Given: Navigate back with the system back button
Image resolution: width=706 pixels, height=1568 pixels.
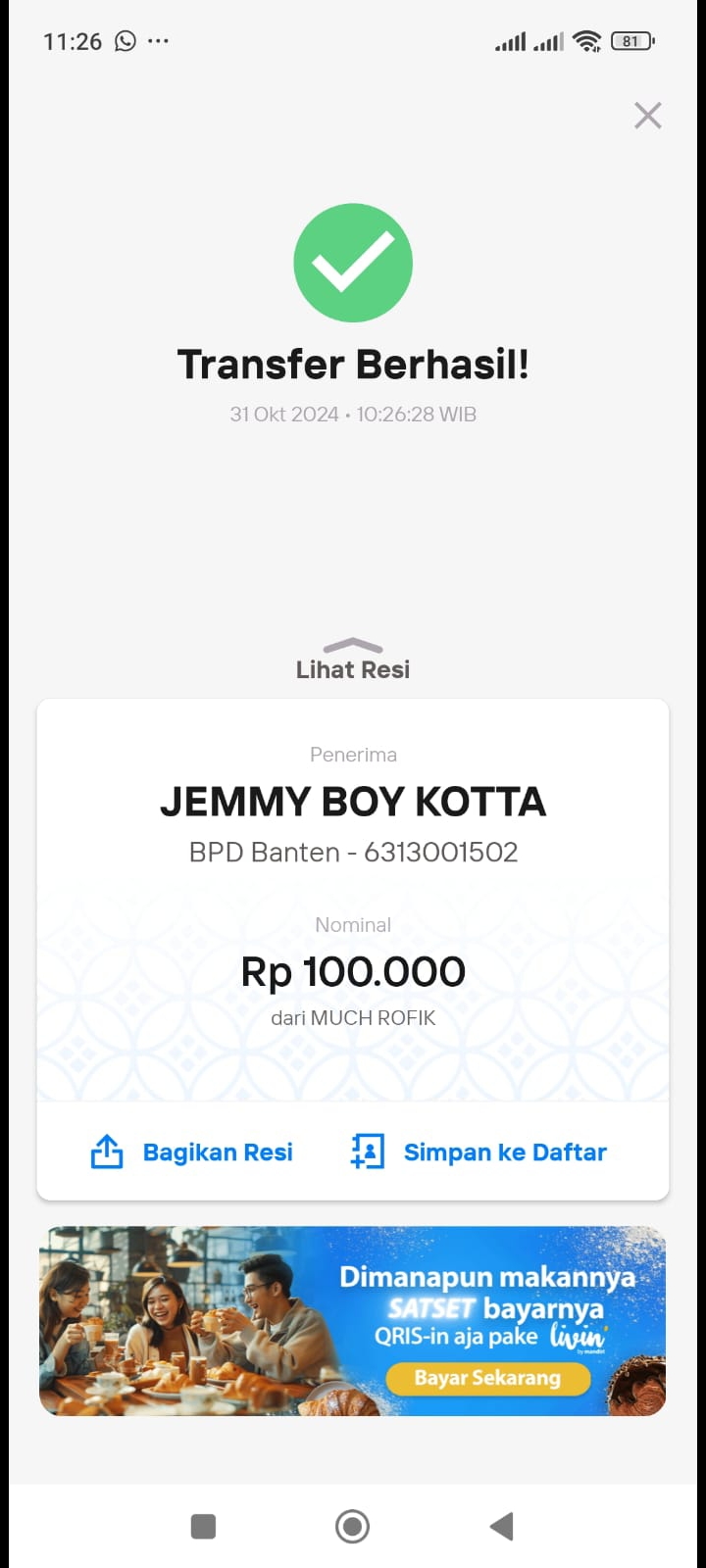Looking at the screenshot, I should (x=501, y=1526).
